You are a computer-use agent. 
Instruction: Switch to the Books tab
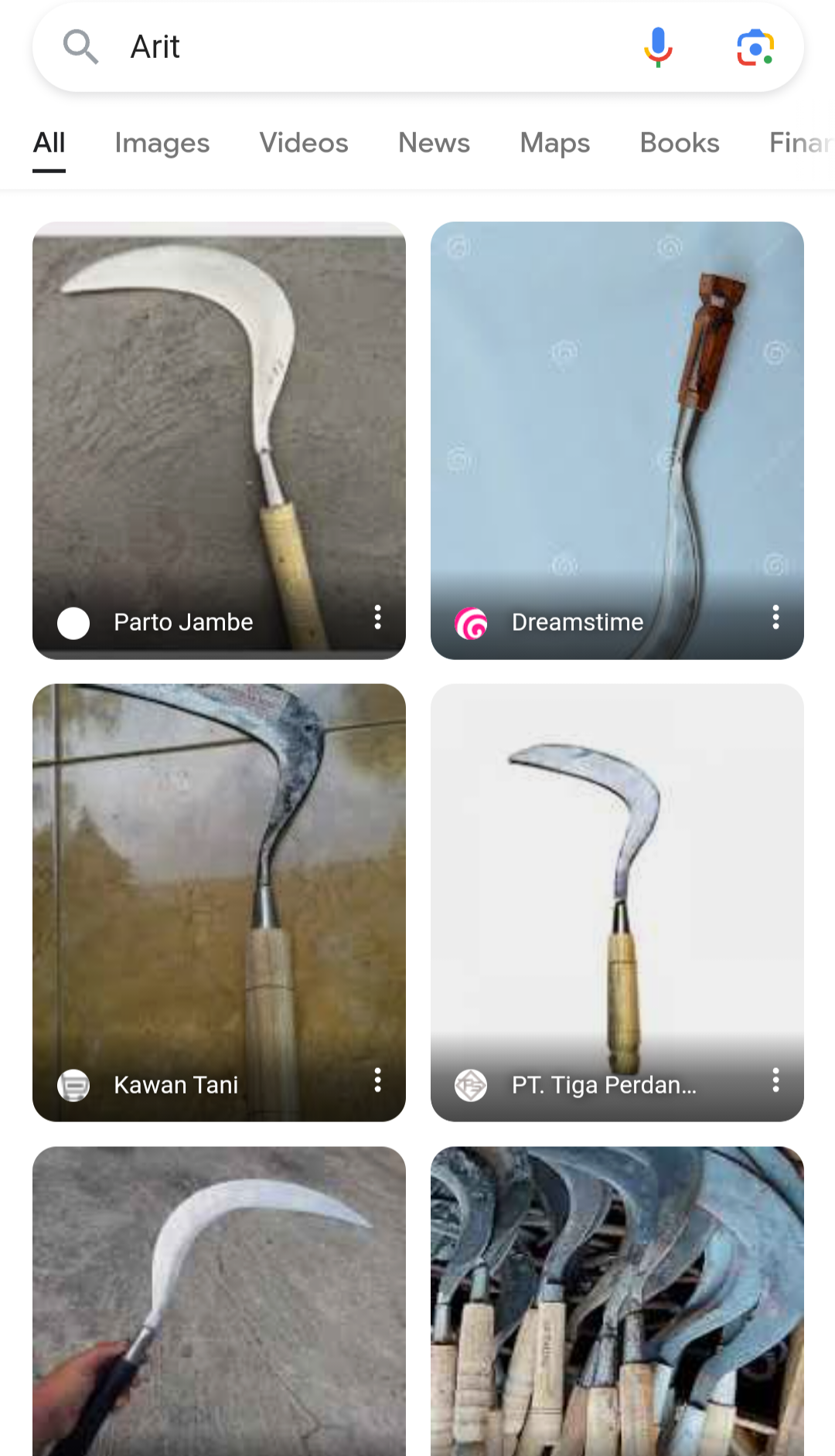679,143
